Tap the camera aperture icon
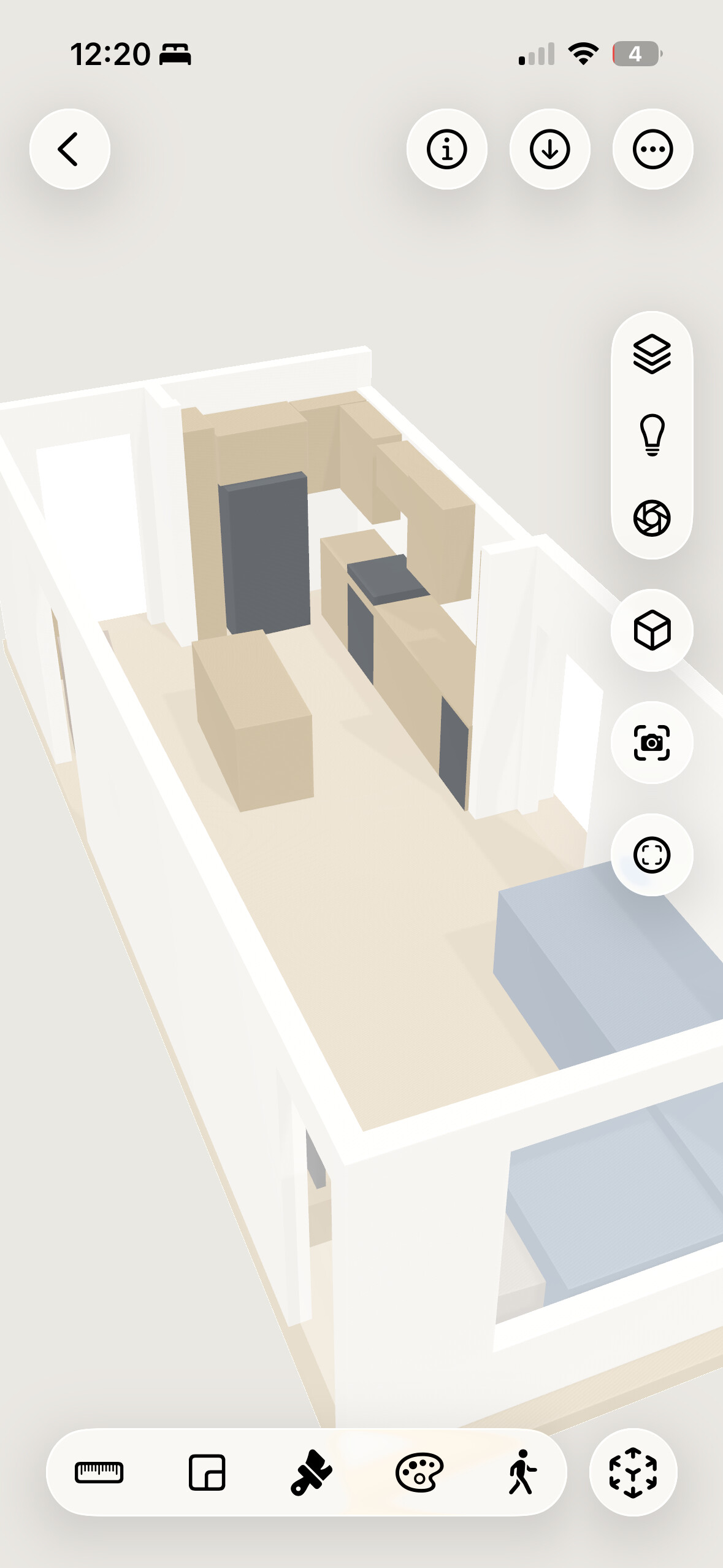The image size is (723, 1568). click(x=652, y=518)
